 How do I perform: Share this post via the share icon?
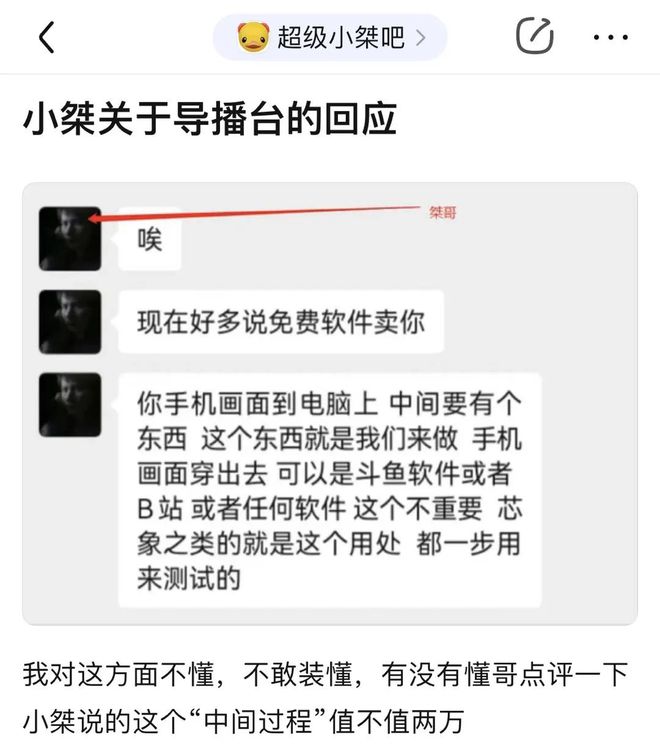coord(534,37)
